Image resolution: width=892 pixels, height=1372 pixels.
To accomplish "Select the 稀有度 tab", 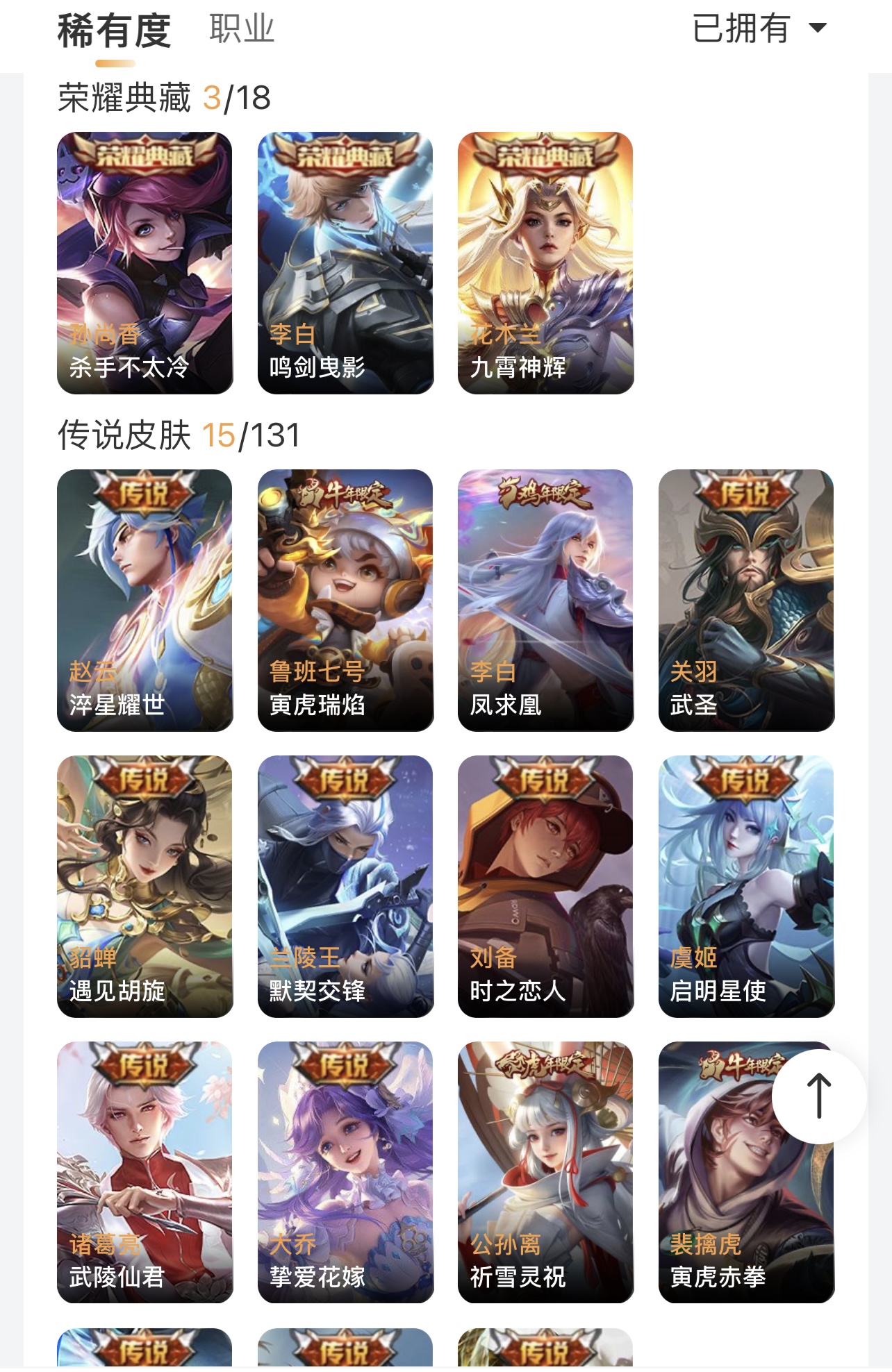I will pyautogui.click(x=115, y=31).
